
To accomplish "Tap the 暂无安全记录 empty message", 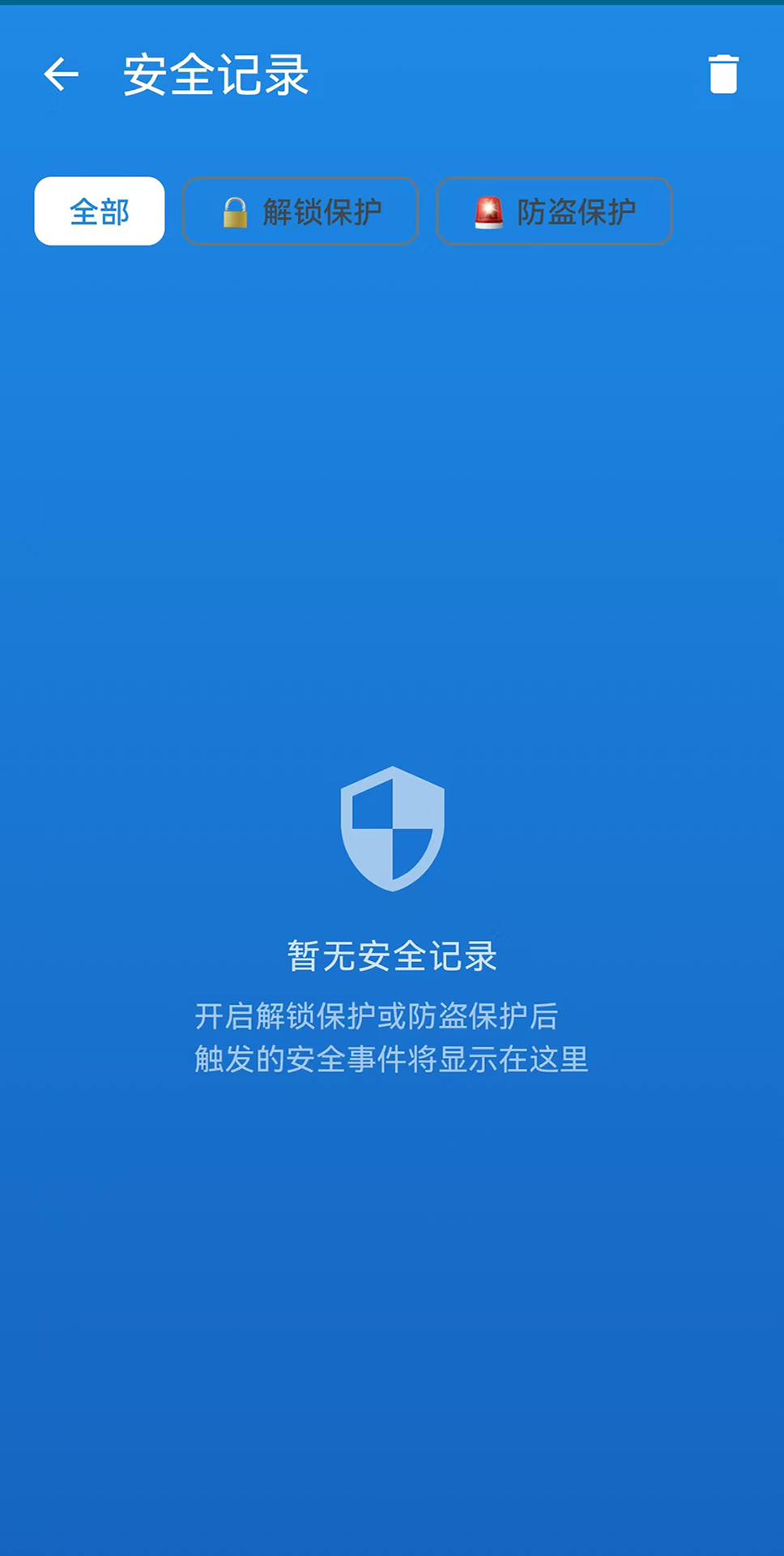I will [392, 955].
